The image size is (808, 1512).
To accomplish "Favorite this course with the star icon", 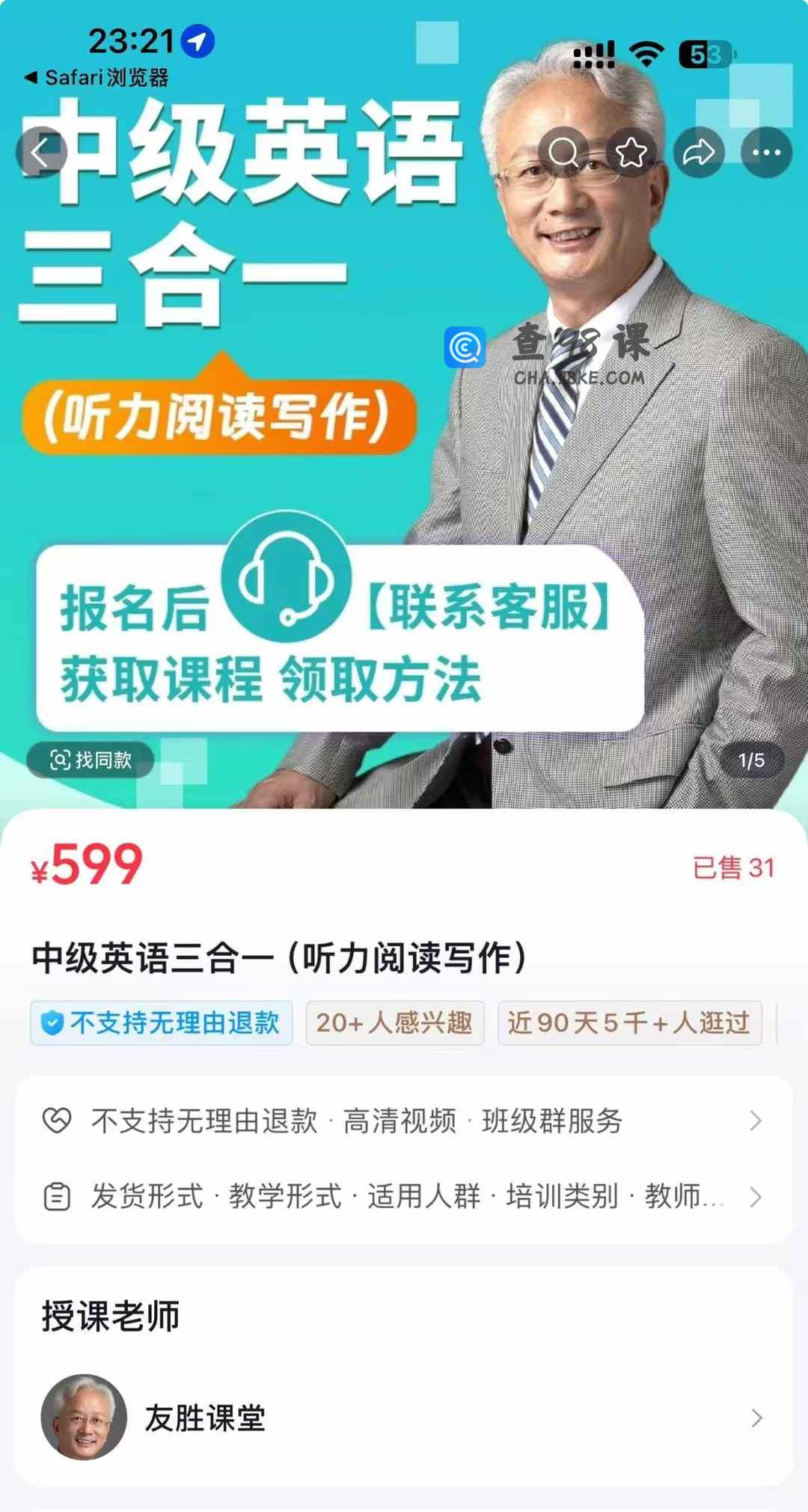I will [631, 153].
